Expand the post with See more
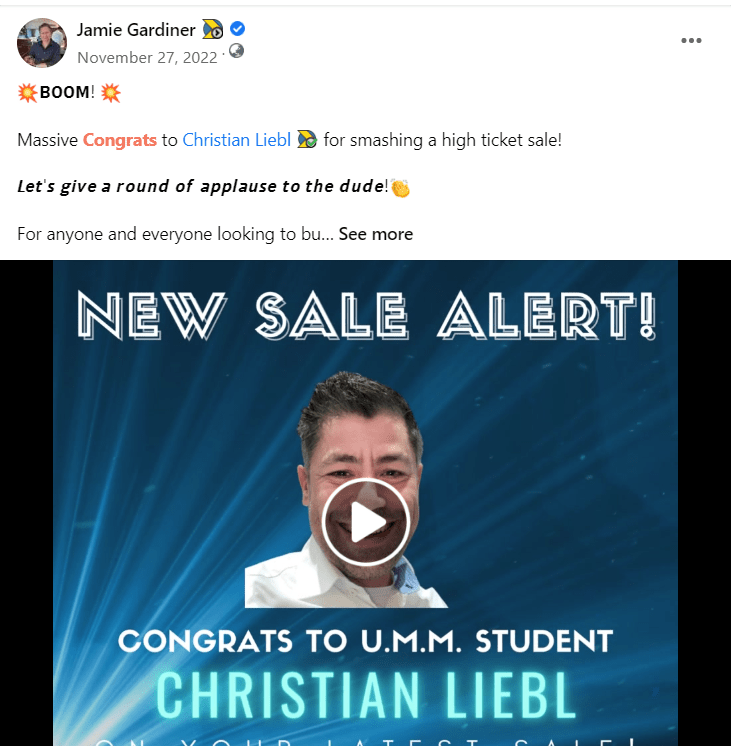The height and width of the screenshot is (746, 731). (375, 234)
